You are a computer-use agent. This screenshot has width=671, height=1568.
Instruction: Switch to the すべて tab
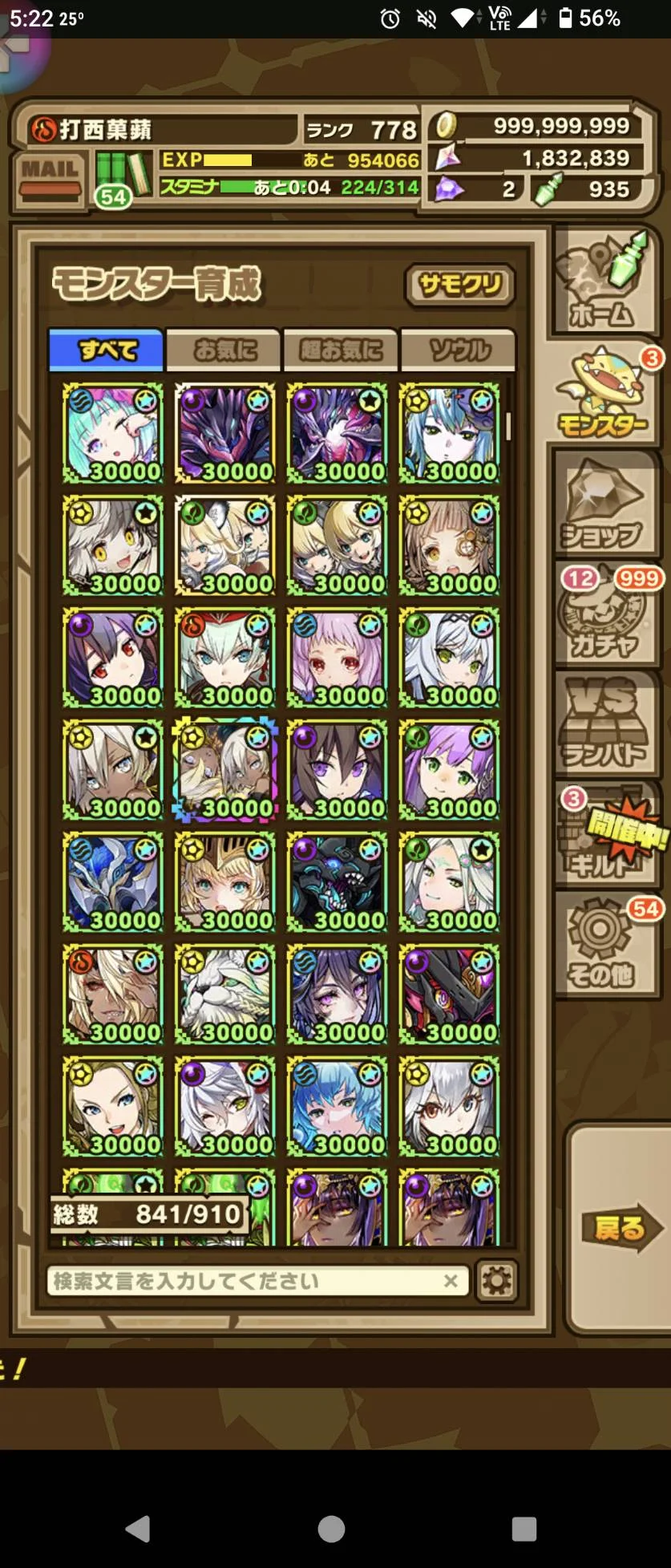[x=107, y=350]
